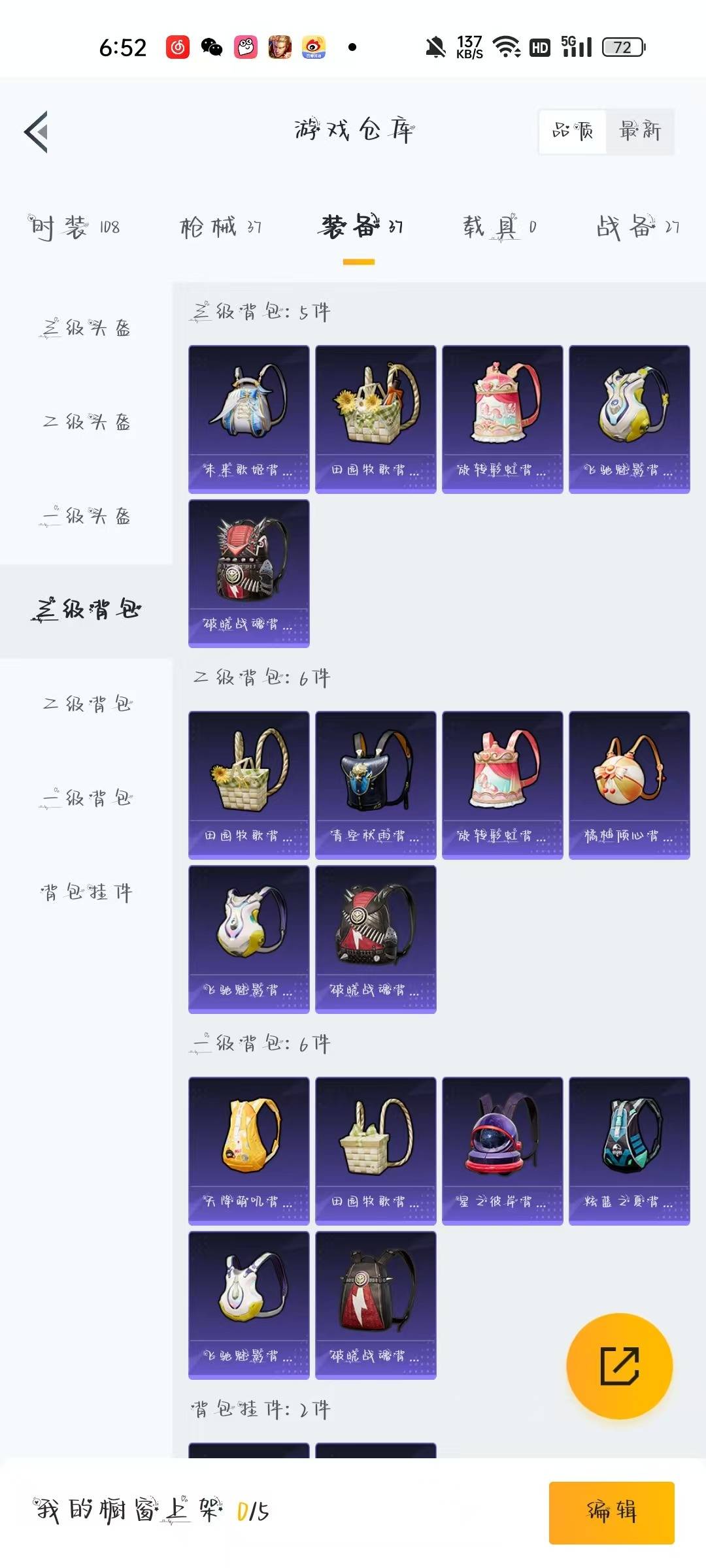
Task: Jump to 二级背包 in the side menu
Action: 86,704
